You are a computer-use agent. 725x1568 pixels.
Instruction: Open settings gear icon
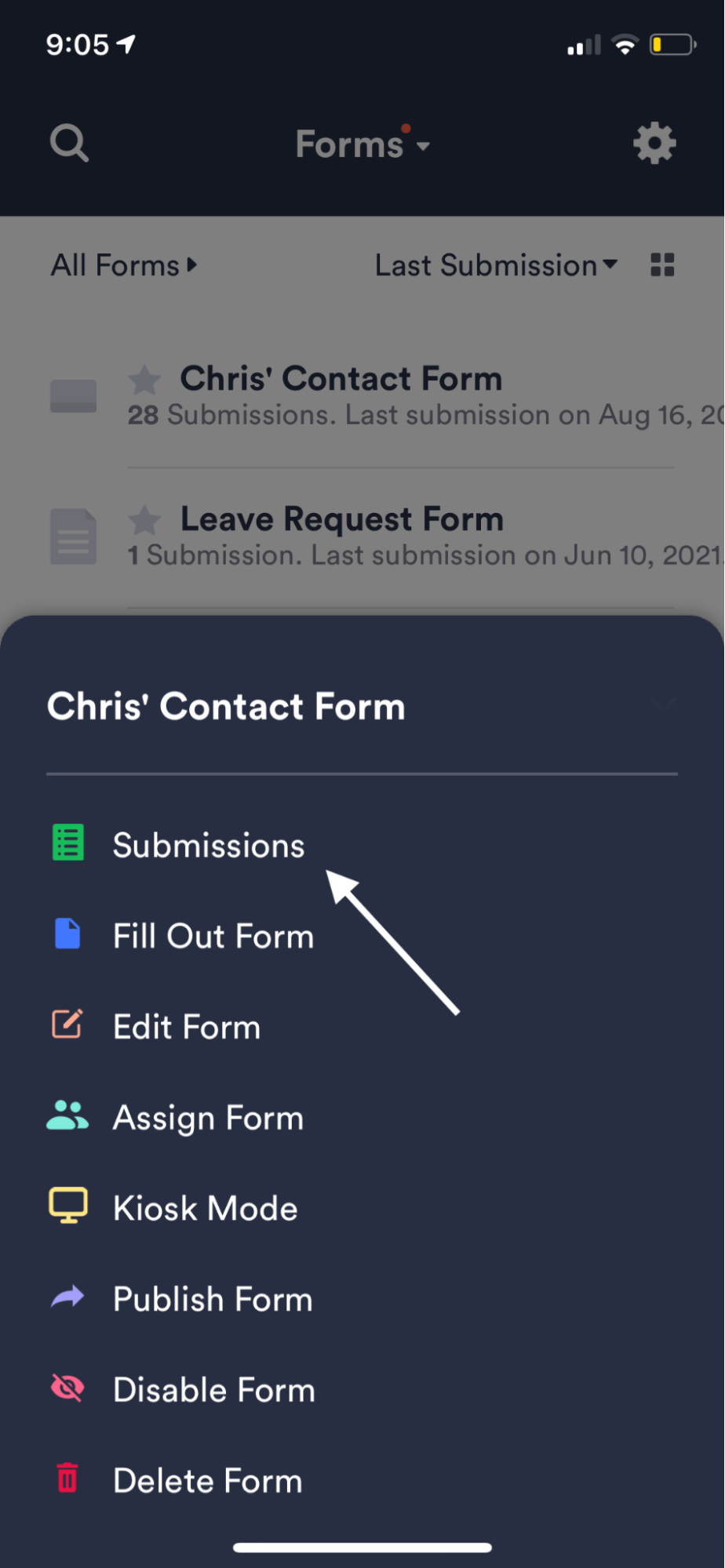[x=654, y=144]
